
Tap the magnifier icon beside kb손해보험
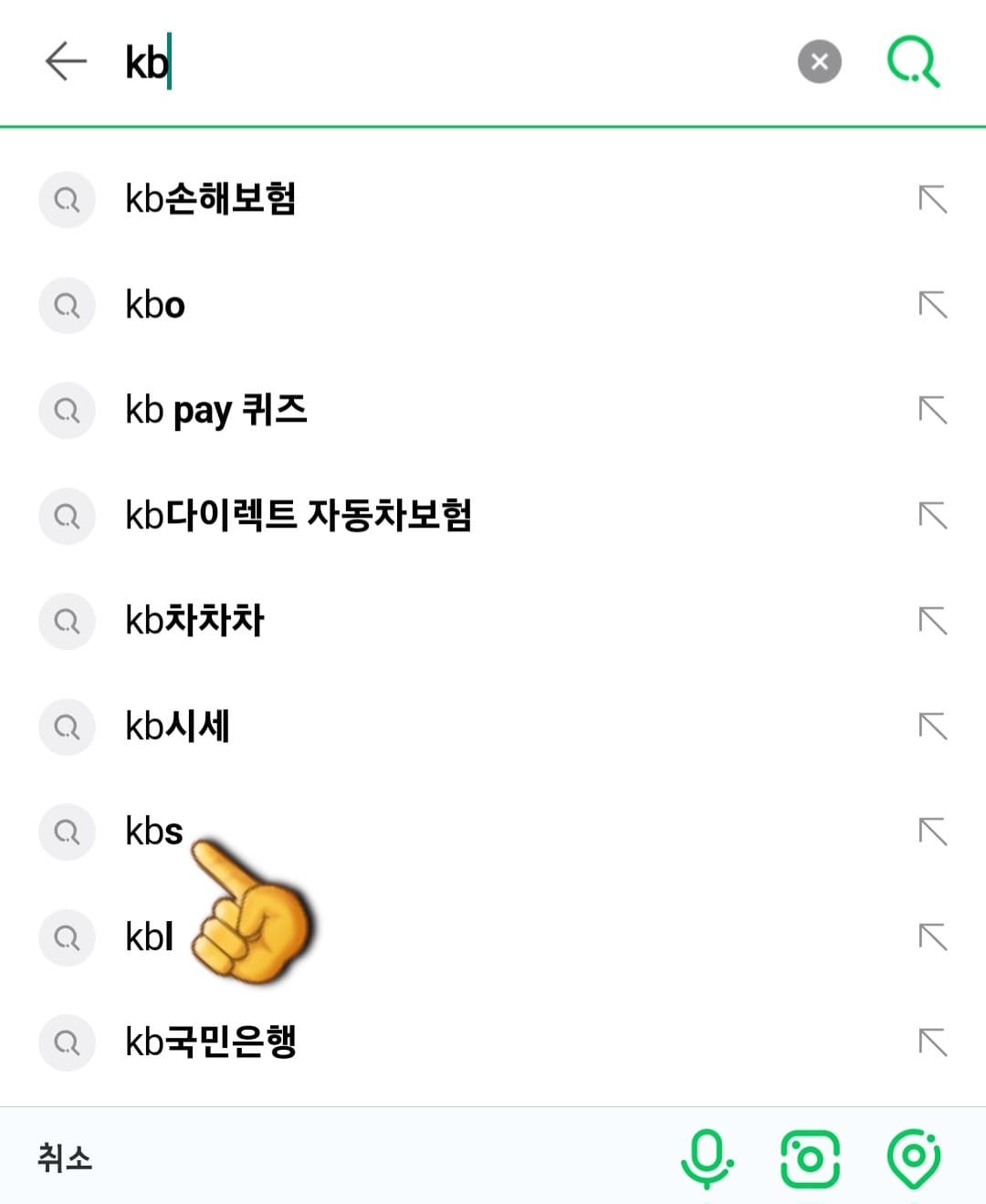tap(67, 200)
